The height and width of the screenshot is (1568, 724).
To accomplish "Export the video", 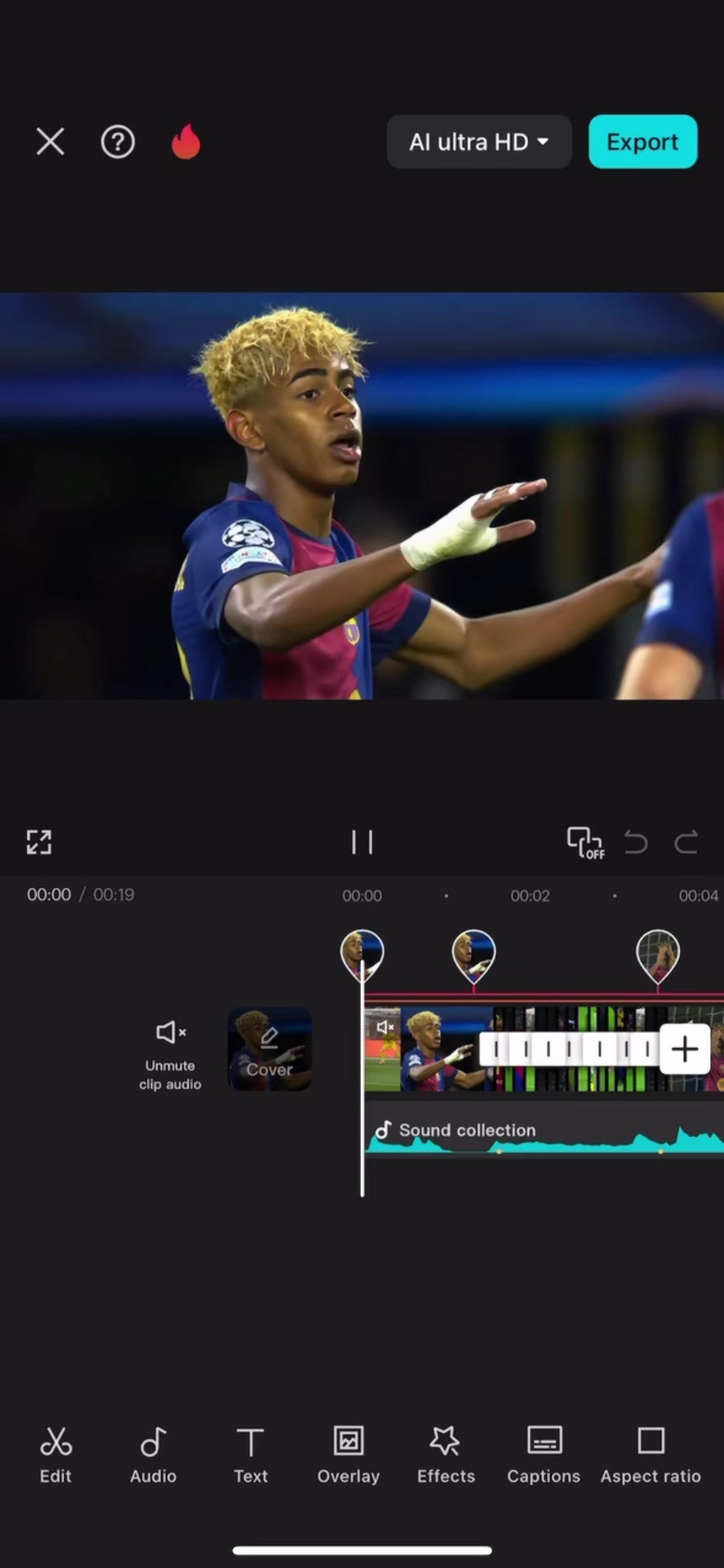I will [x=642, y=142].
